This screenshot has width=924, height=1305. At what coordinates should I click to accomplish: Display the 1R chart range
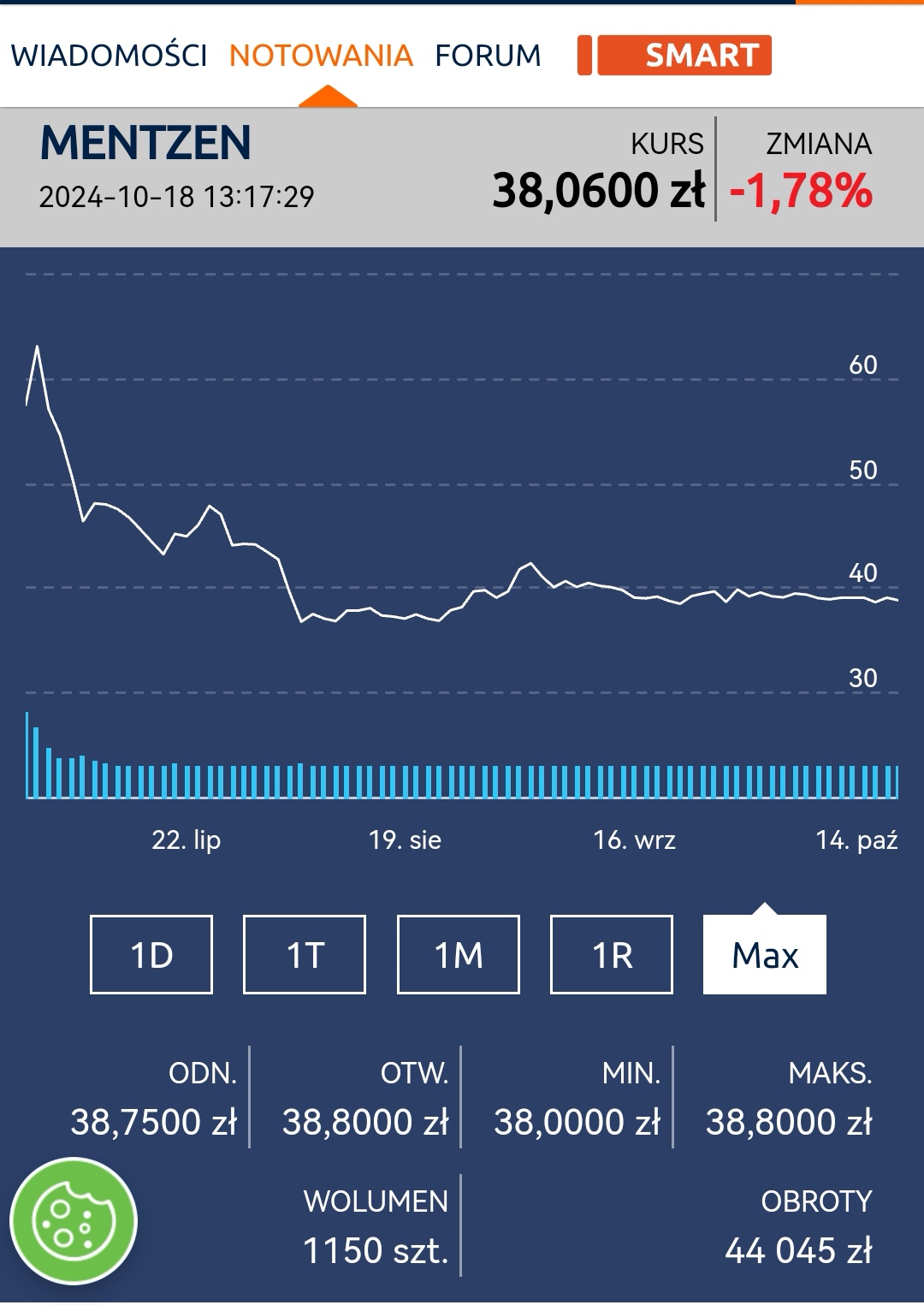click(x=612, y=954)
